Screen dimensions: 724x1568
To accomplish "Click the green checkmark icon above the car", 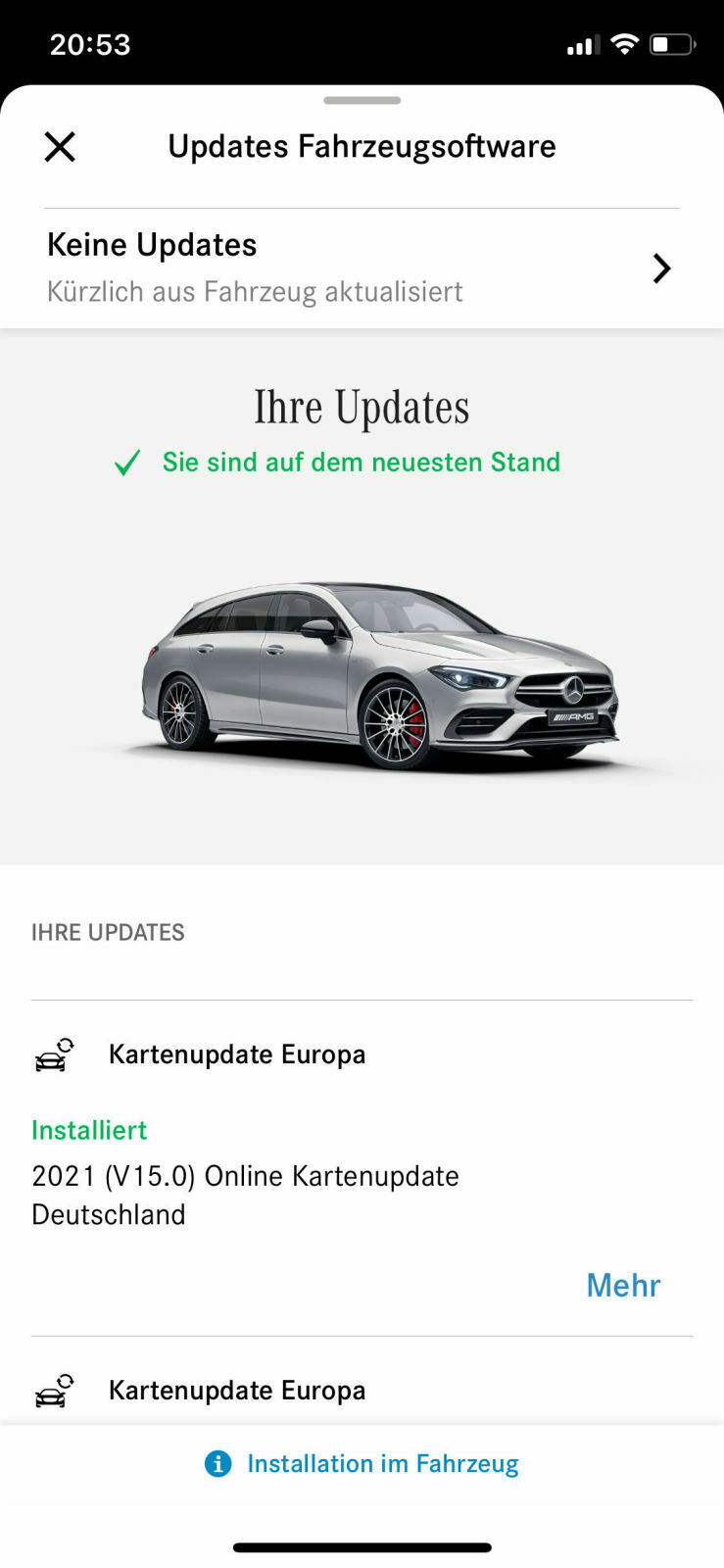I will [x=127, y=463].
